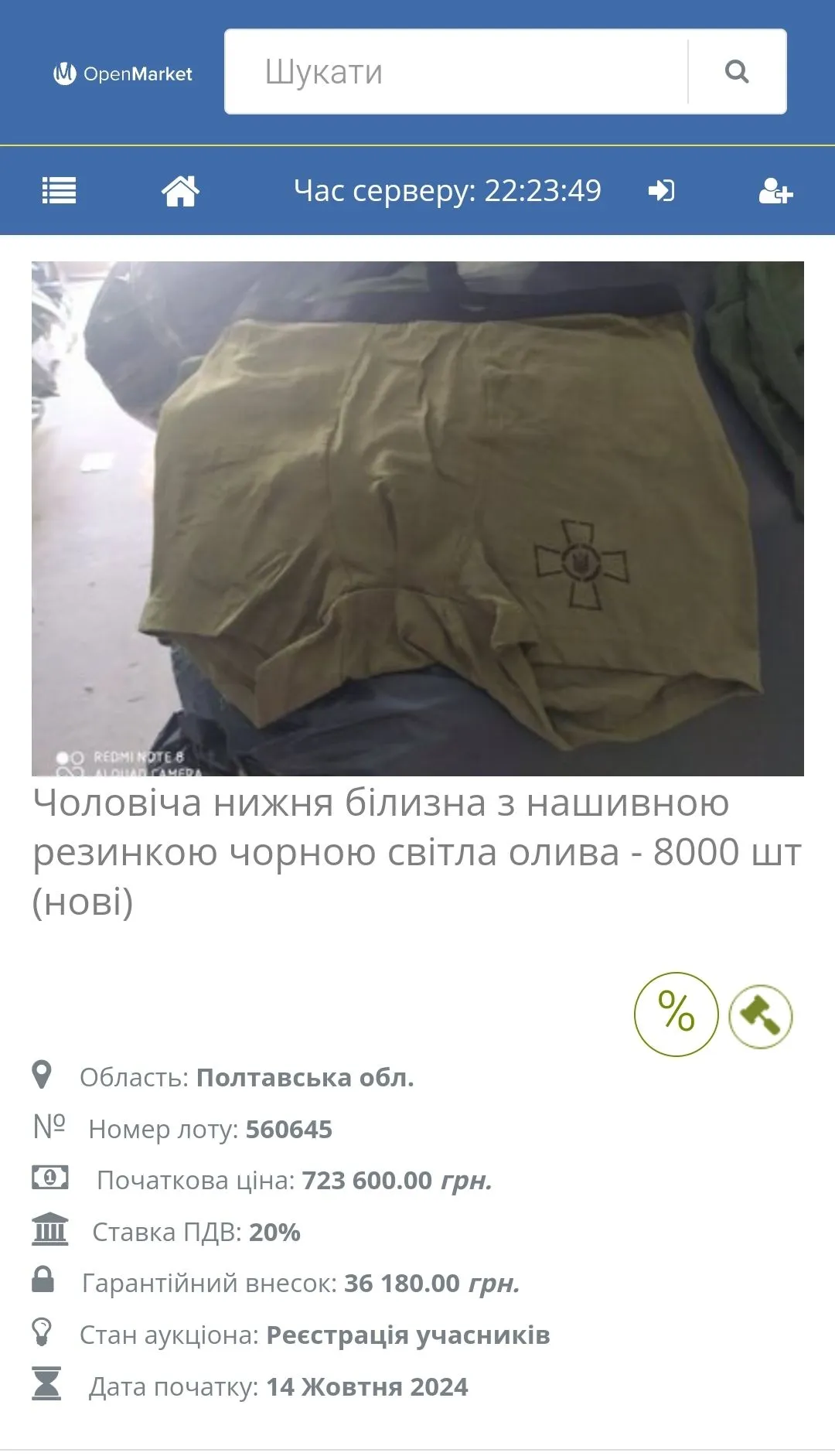The height and width of the screenshot is (1456, 835).
Task: Tap the Шукати search field
Action: [x=456, y=72]
